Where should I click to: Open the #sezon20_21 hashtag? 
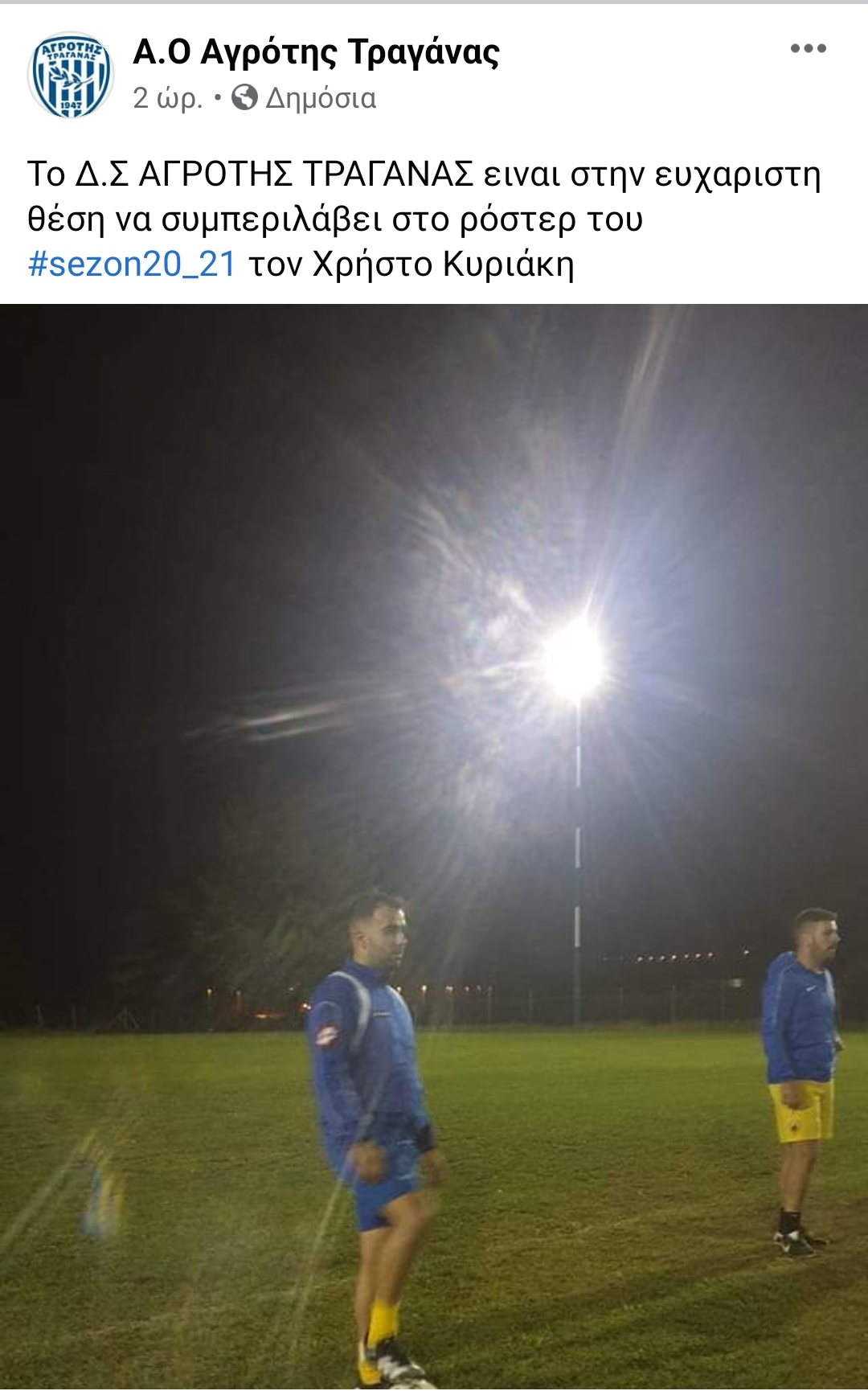click(133, 264)
